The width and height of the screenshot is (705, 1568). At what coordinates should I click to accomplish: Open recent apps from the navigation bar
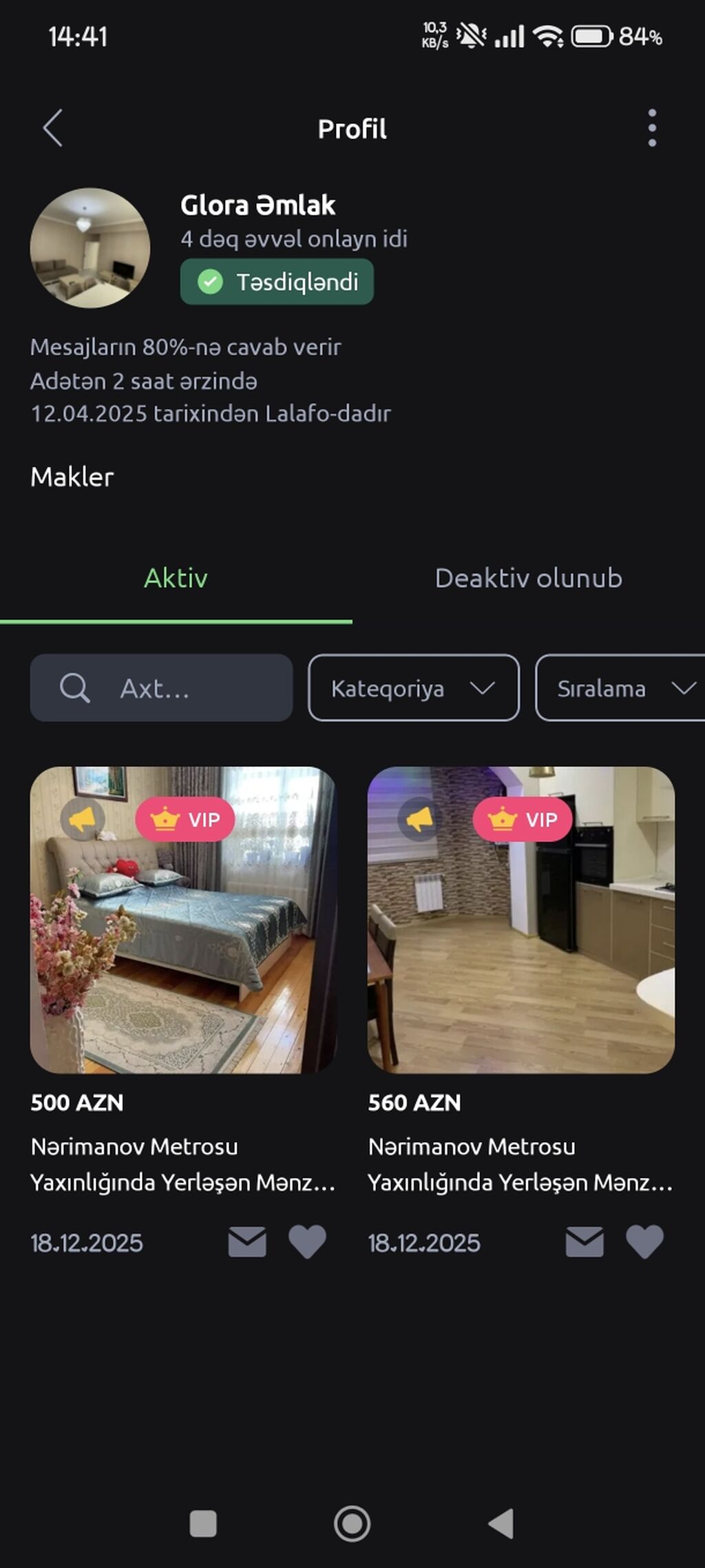203,1523
